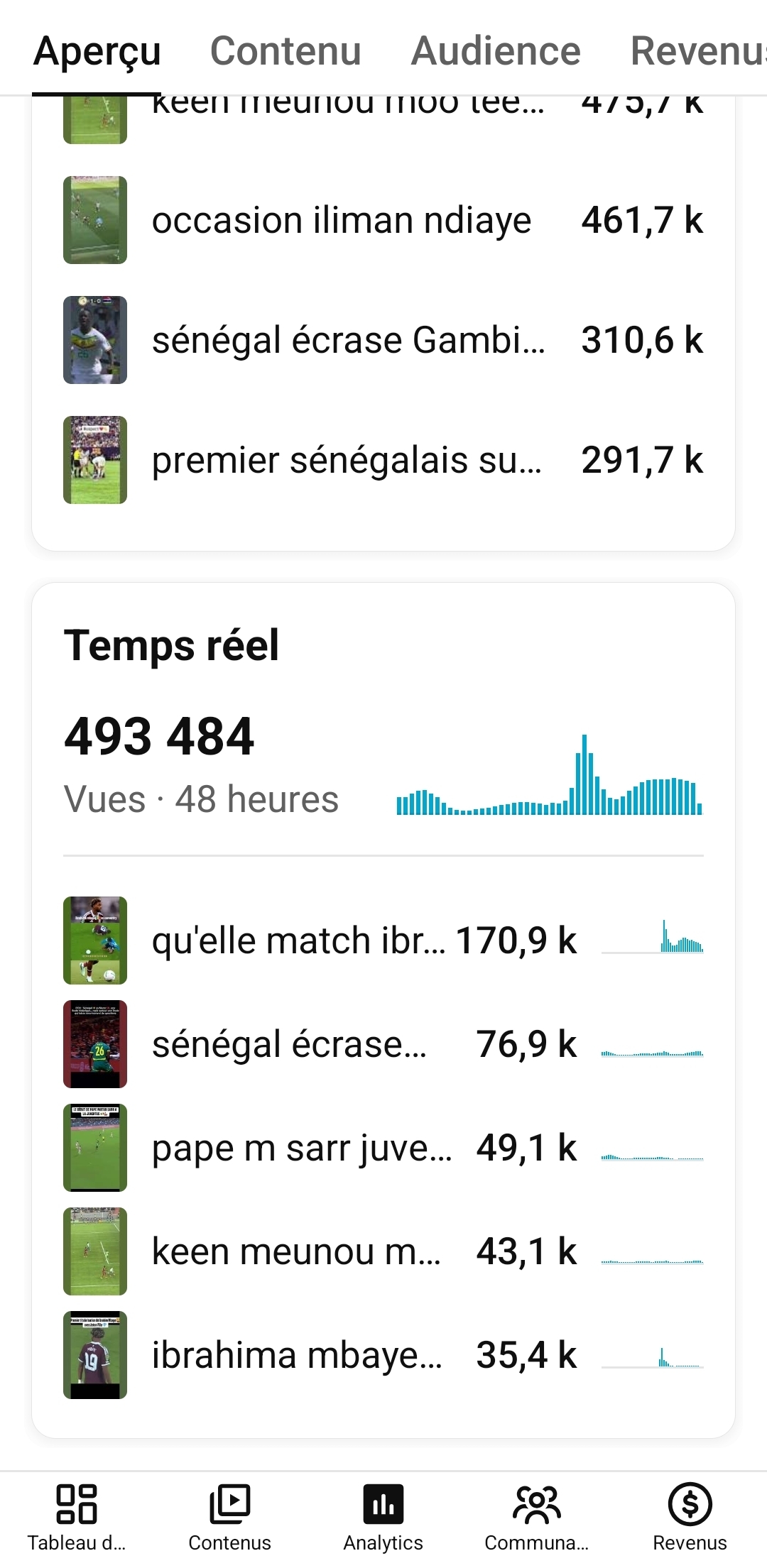767x1568 pixels.
Task: Open the video 'sénégal écrase Gambi...' with 310,6 k
Action: pos(383,340)
